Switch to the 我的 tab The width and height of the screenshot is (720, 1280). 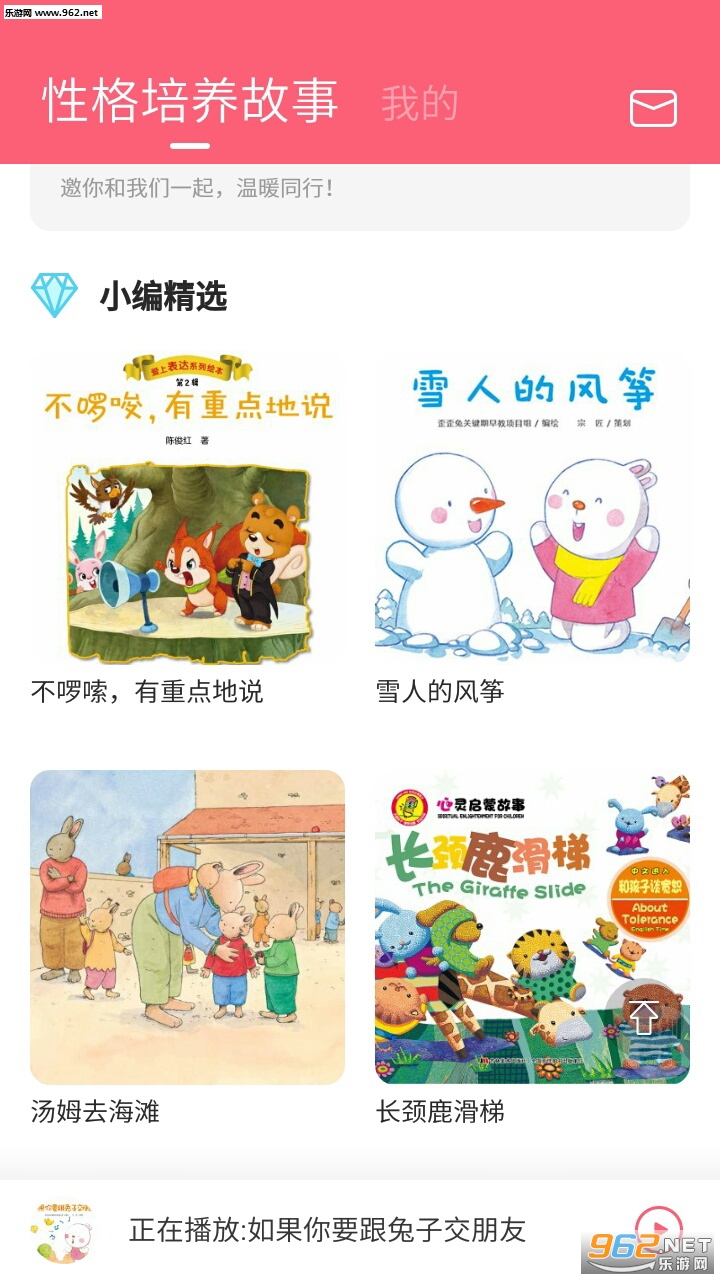coord(419,103)
